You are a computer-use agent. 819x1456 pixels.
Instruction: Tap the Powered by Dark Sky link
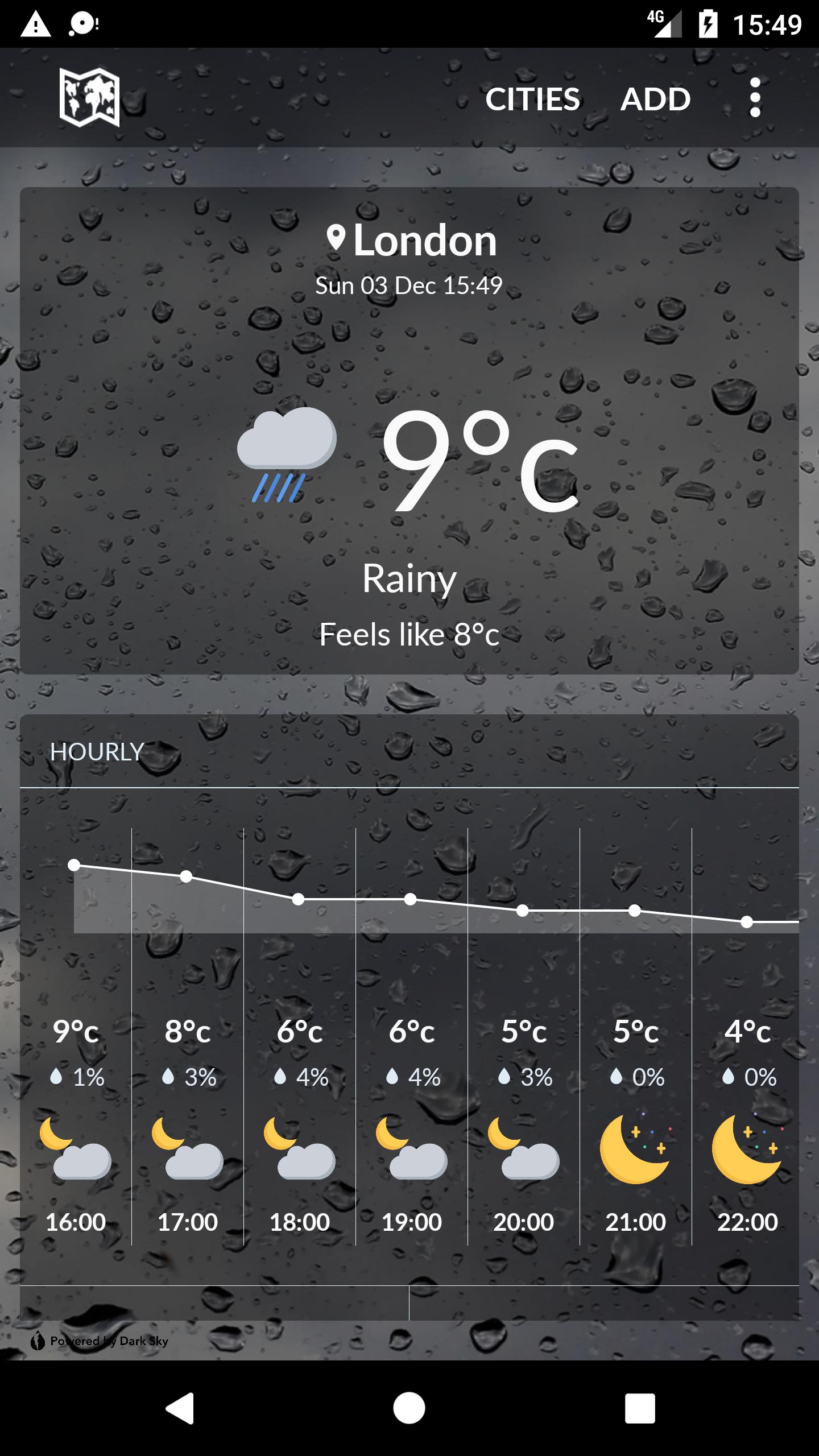coord(100,1341)
